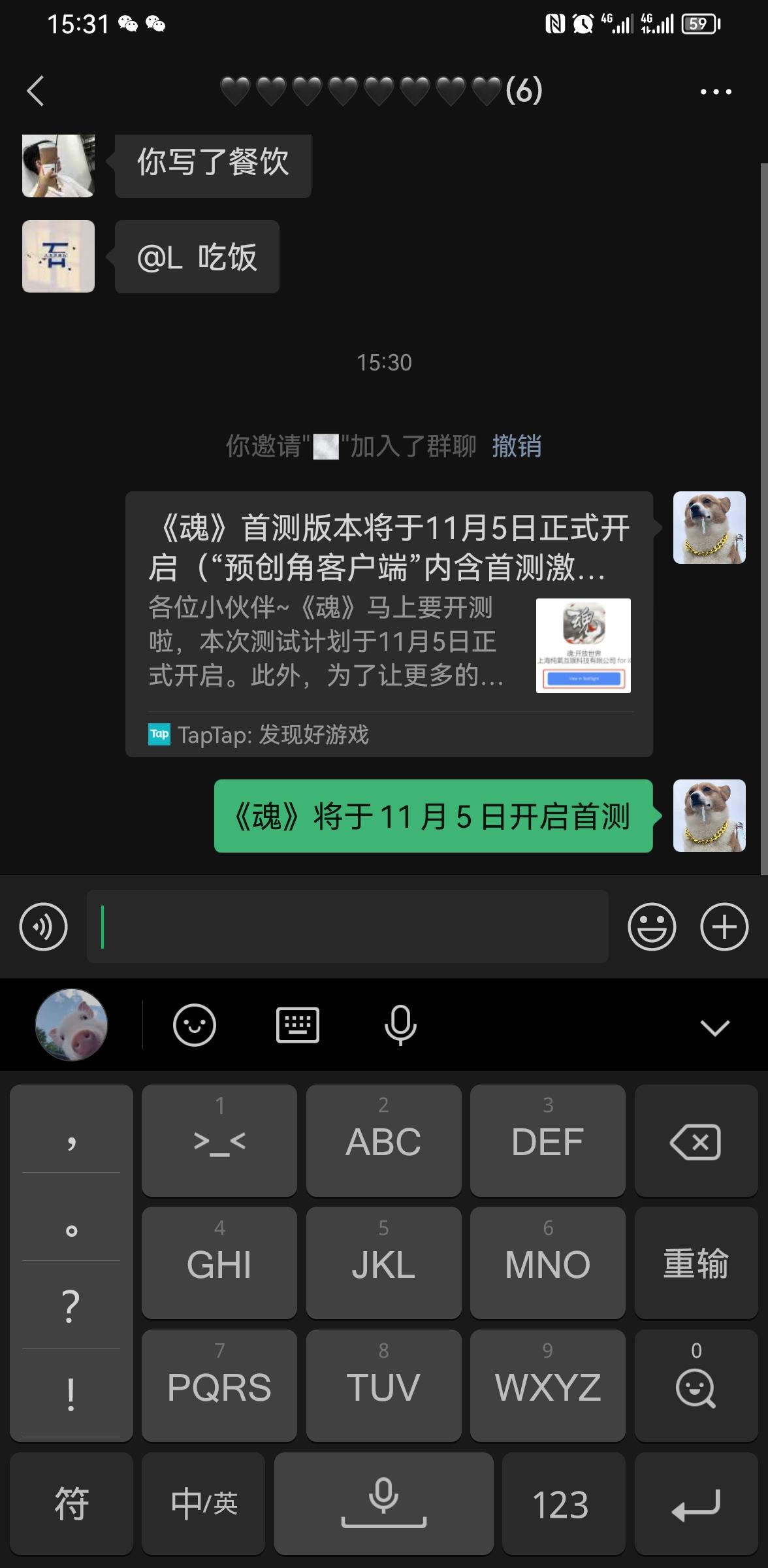Open the chat options with the three-dot menu
Image resolution: width=768 pixels, height=1568 pixels.
tap(713, 91)
